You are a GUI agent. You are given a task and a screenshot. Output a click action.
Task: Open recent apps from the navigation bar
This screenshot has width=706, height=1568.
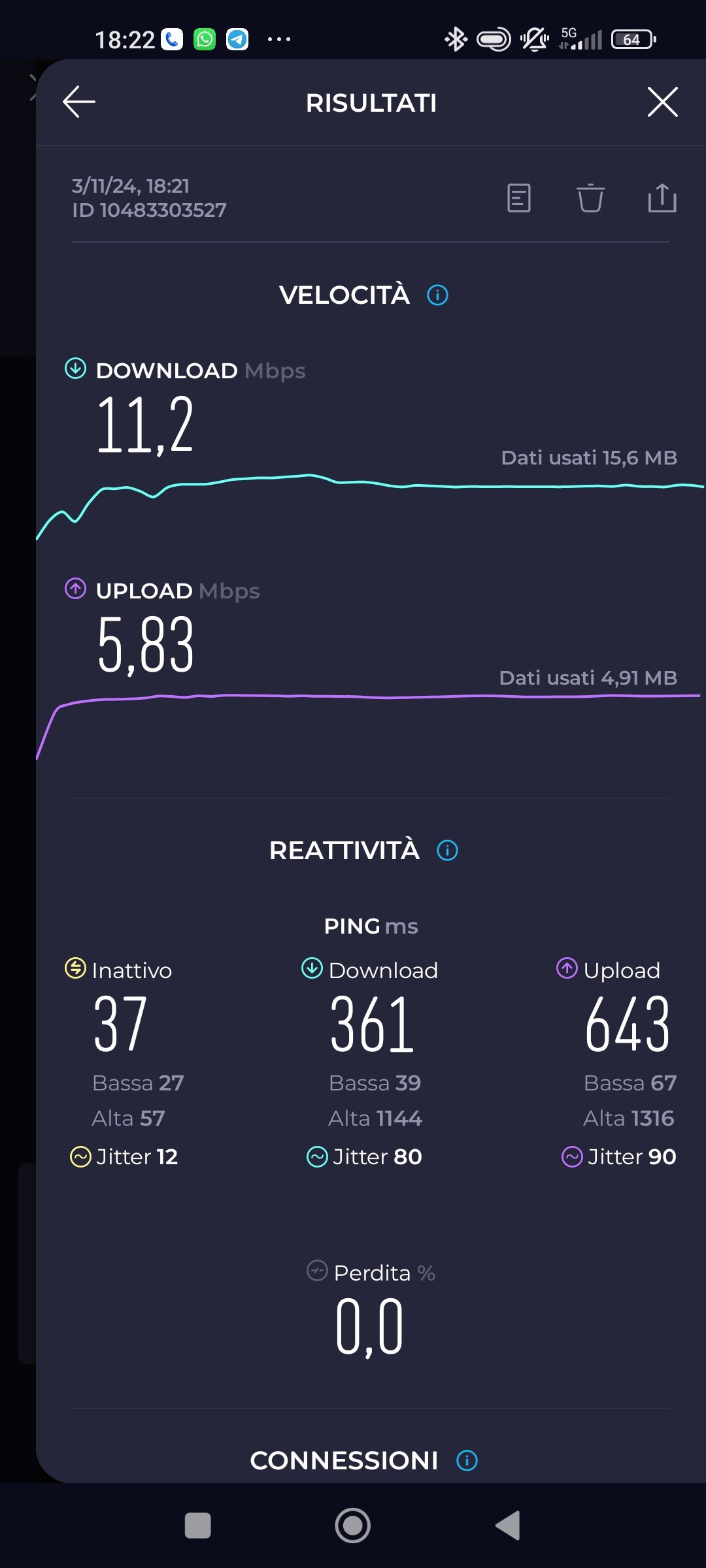tap(198, 1526)
